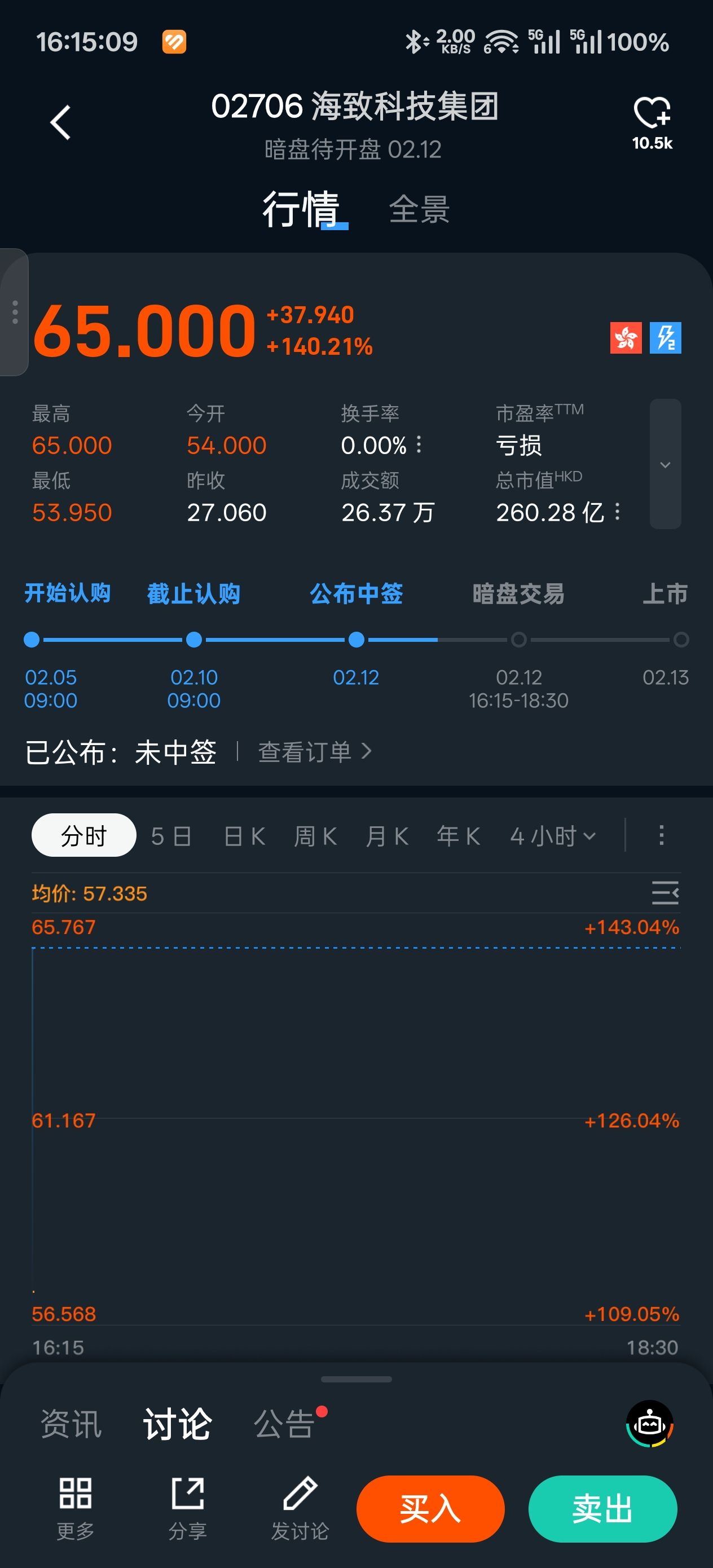Screen dimensions: 713x1568
Task: Go back to the previous screen
Action: [60, 122]
